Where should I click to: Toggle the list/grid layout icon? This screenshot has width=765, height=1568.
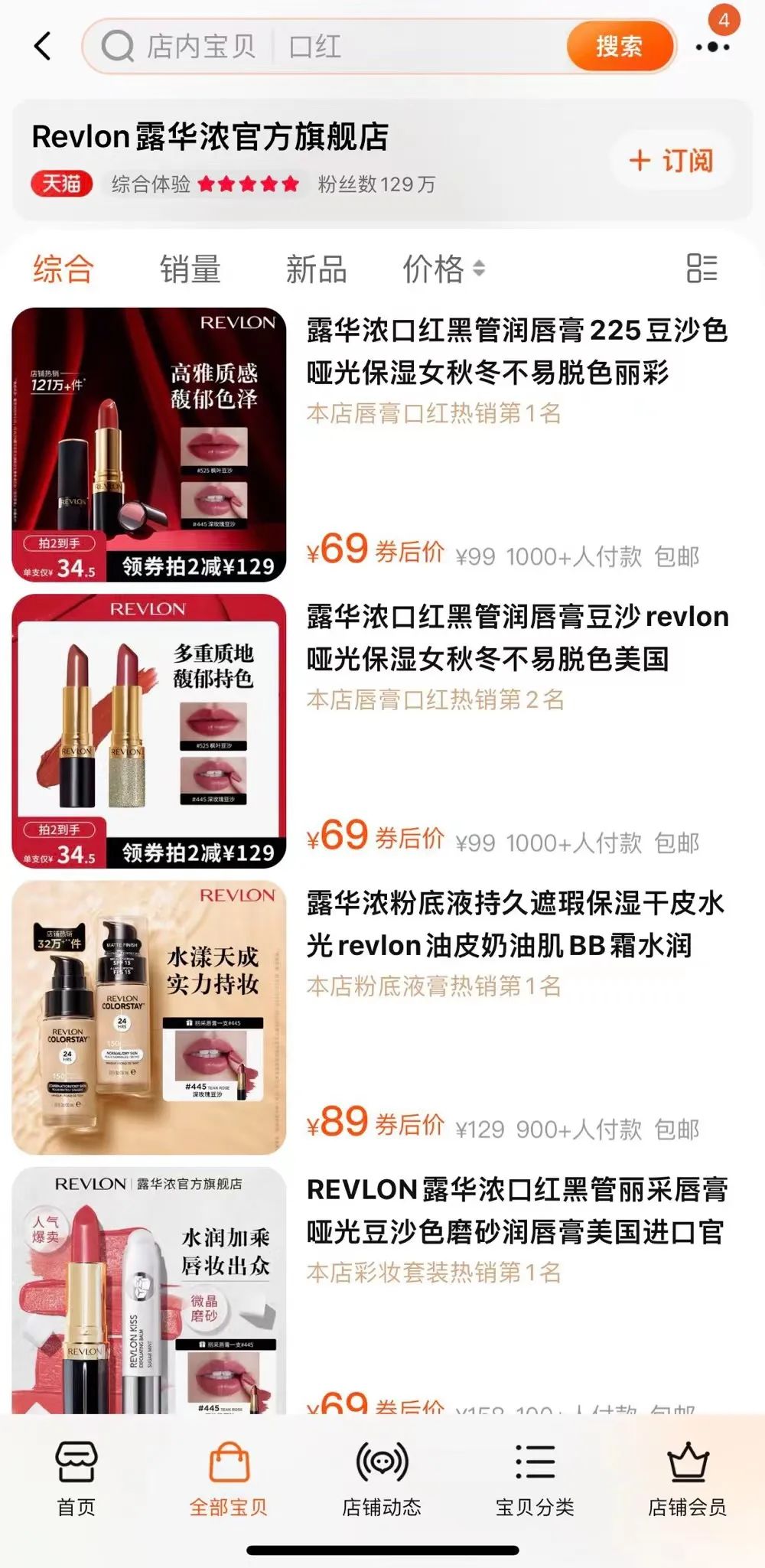[x=702, y=269]
